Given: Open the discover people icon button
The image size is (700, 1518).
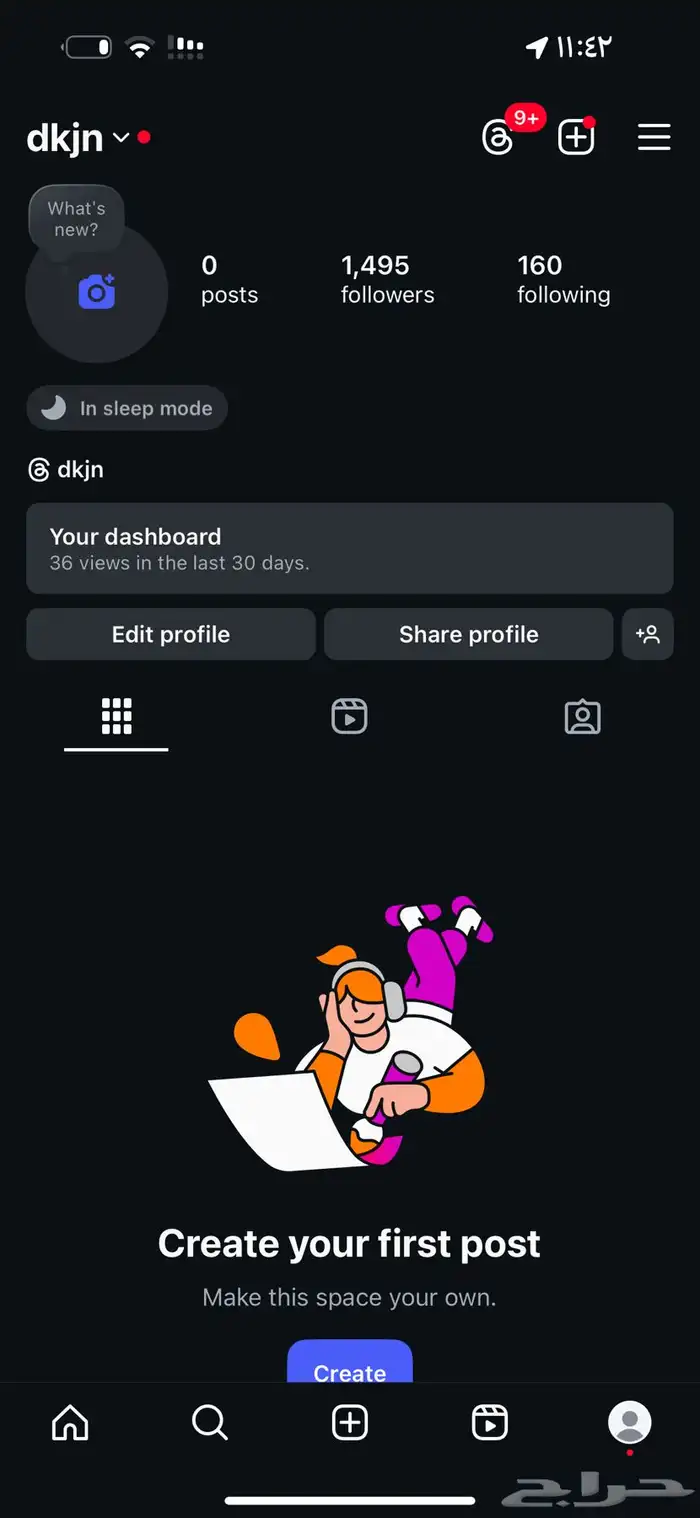Looking at the screenshot, I should [x=647, y=634].
